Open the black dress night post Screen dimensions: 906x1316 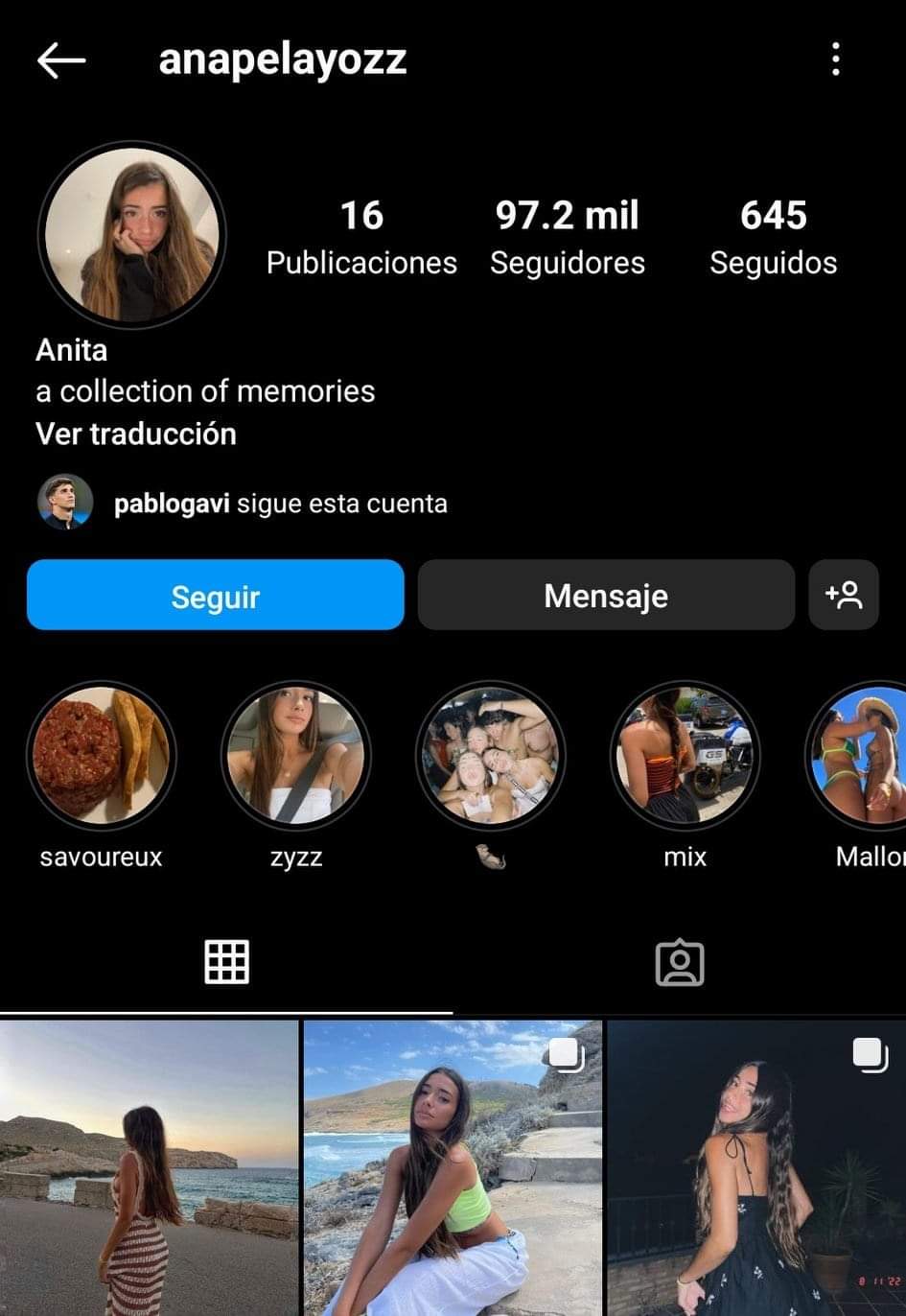756,1167
